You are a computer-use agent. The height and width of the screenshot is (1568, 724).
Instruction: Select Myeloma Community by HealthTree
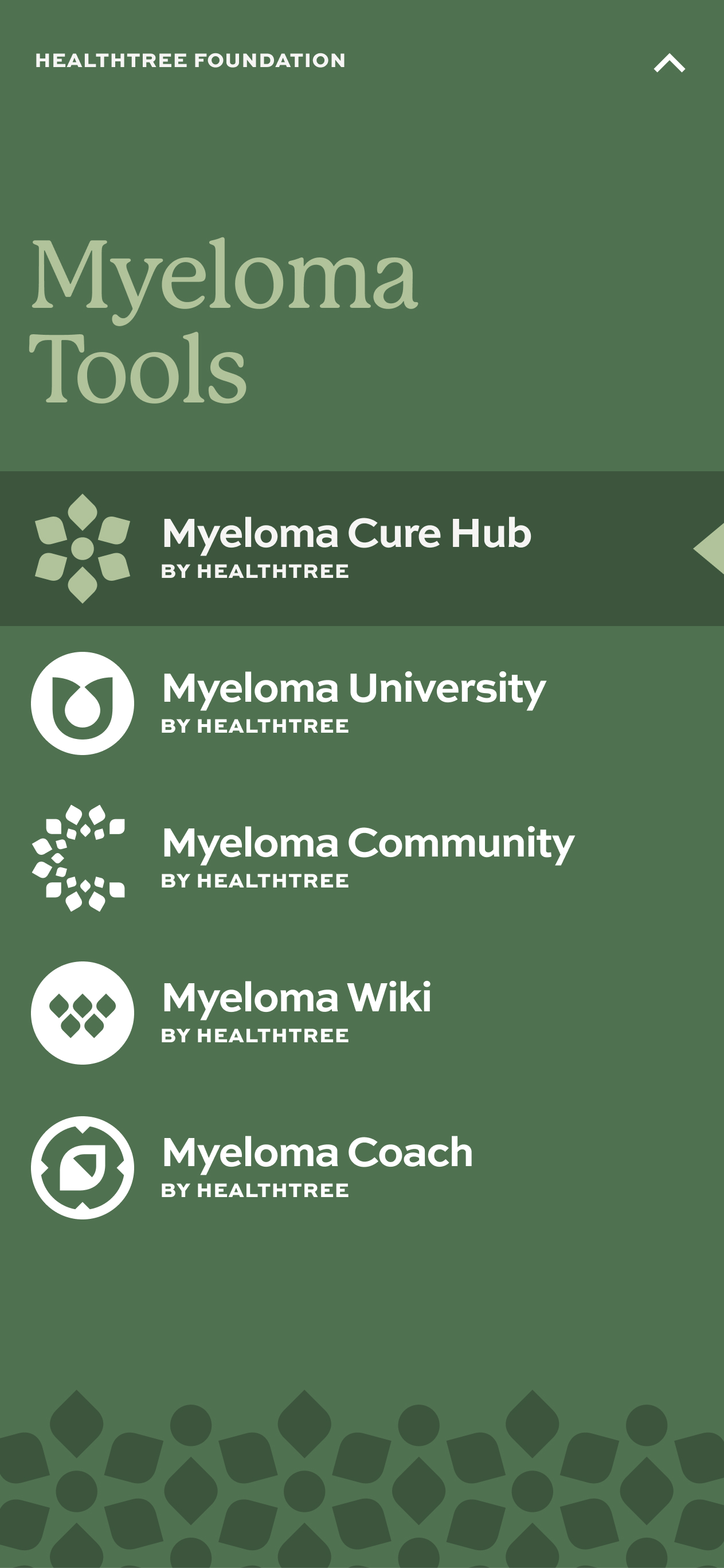click(367, 857)
